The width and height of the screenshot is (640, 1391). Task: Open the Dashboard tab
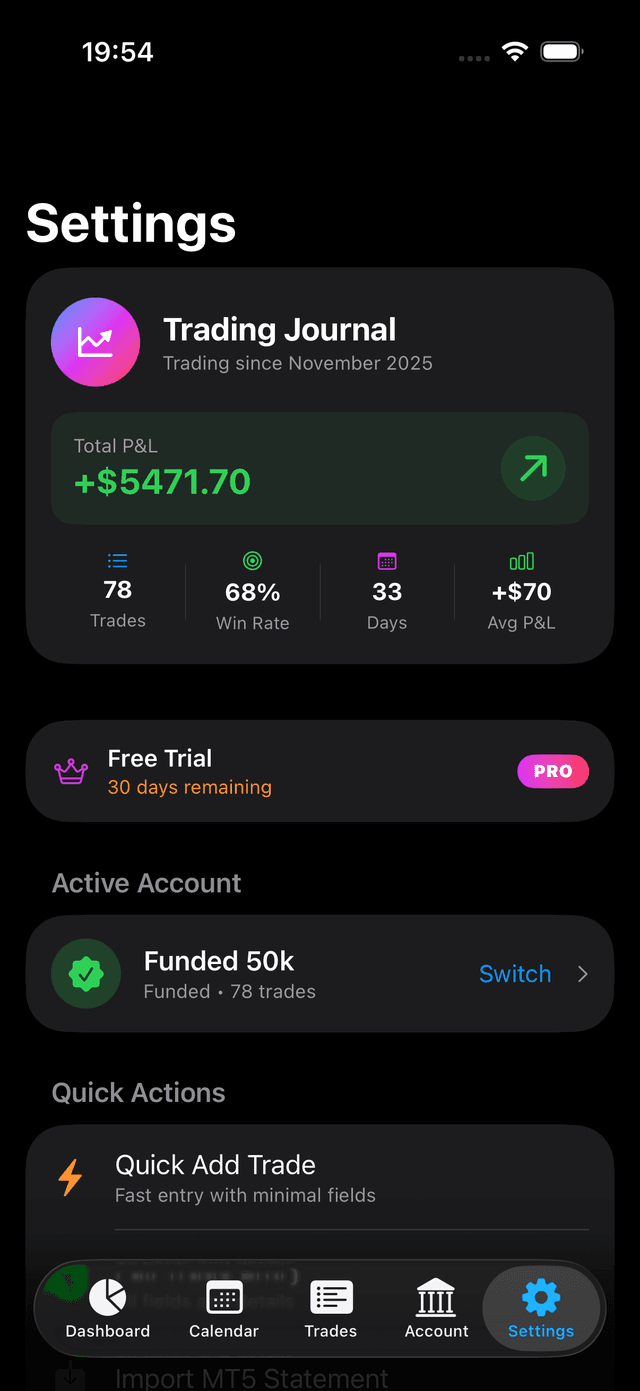pos(108,1309)
